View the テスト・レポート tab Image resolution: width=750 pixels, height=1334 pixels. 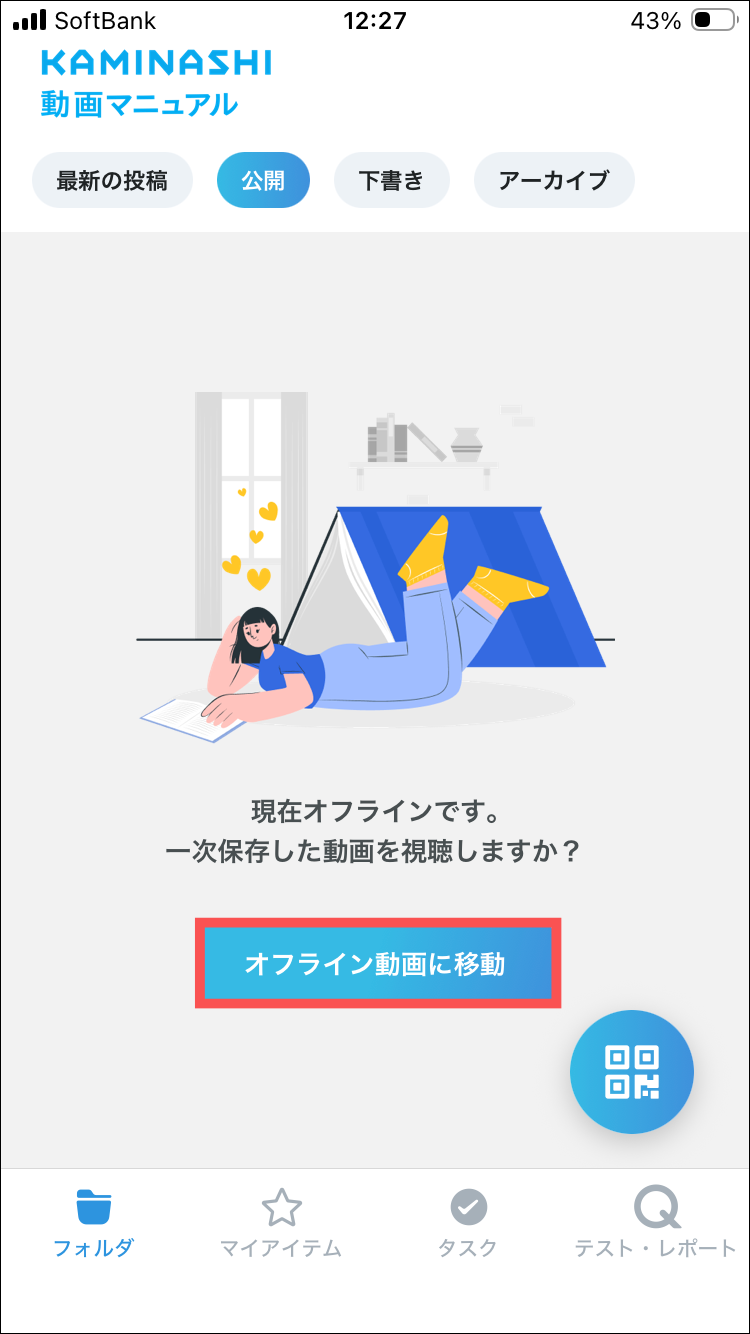tap(655, 1222)
